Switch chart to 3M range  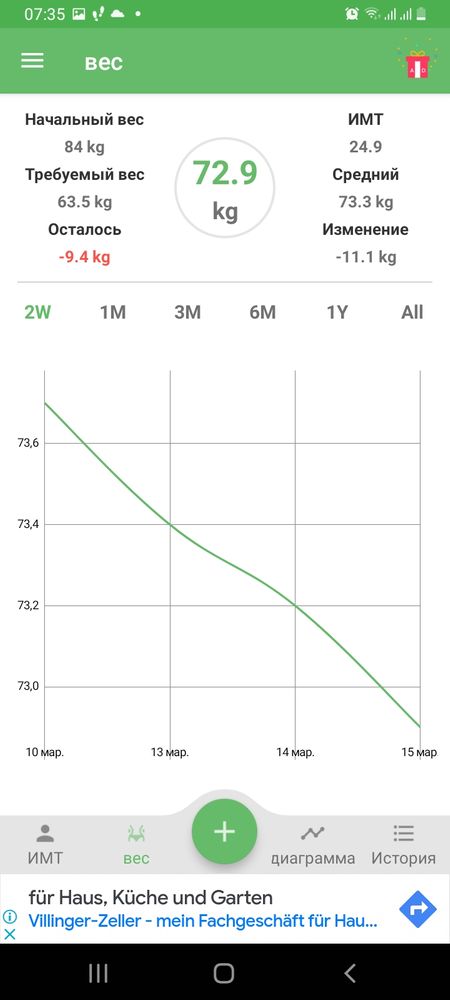[x=187, y=312]
